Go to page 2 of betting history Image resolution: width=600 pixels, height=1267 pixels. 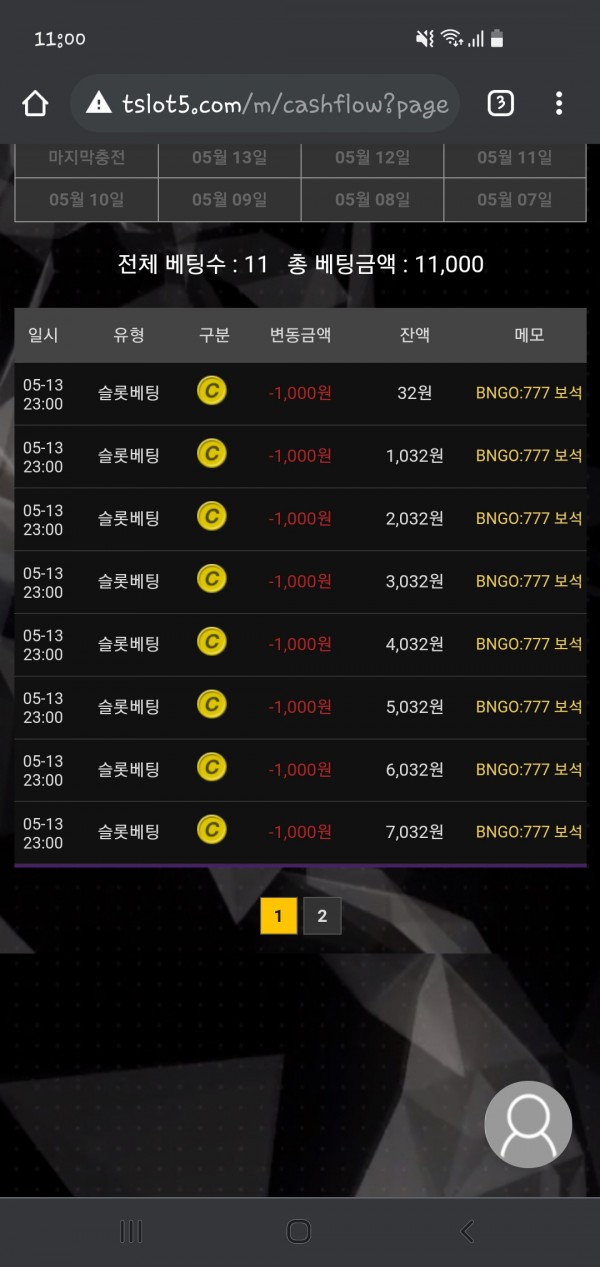[x=322, y=916]
